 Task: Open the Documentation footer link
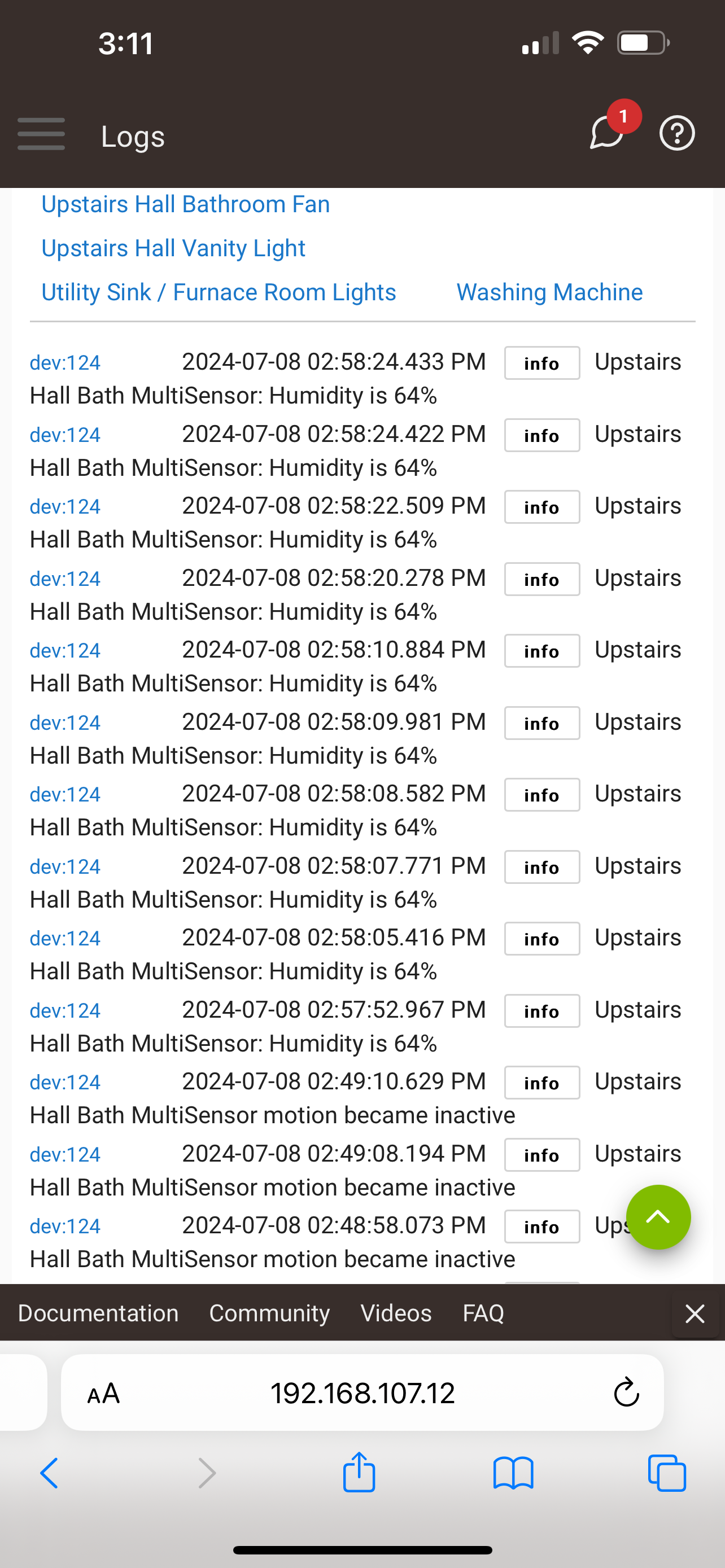[98, 1313]
